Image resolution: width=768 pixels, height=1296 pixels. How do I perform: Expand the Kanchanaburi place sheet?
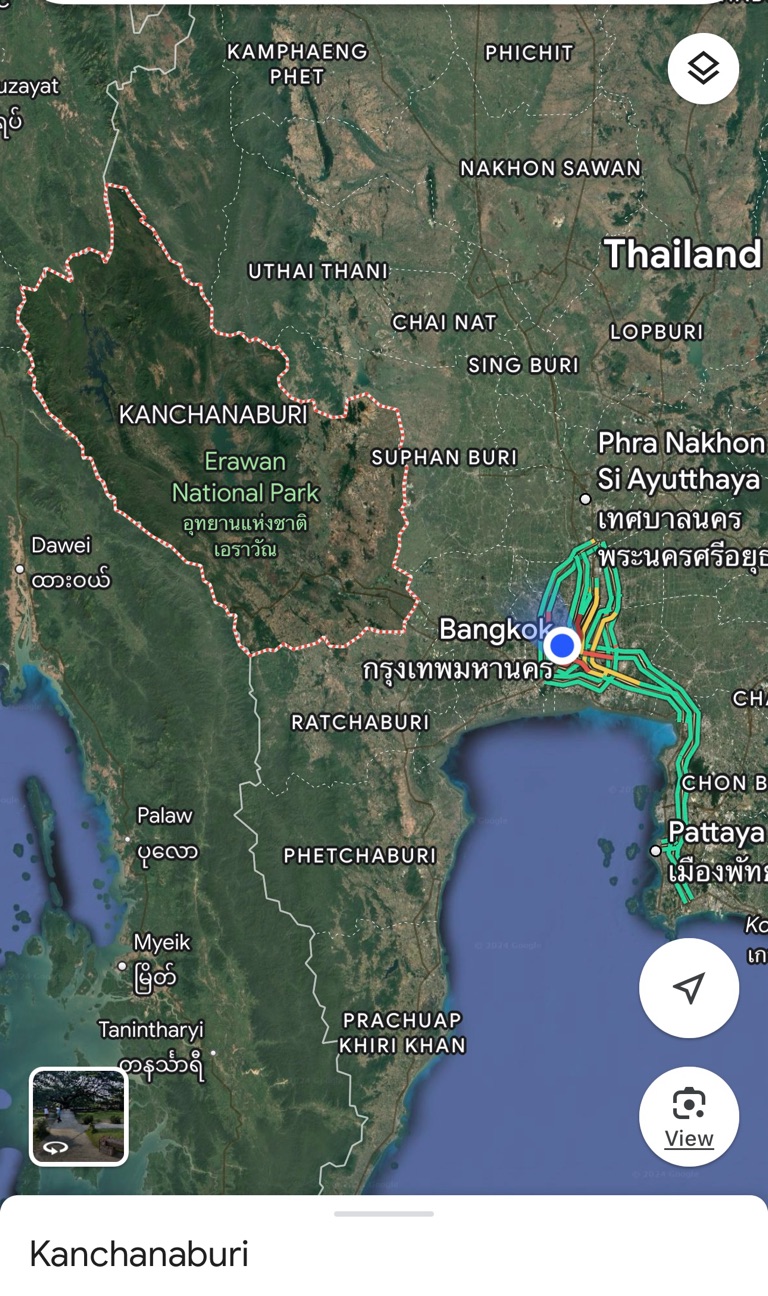(384, 1214)
